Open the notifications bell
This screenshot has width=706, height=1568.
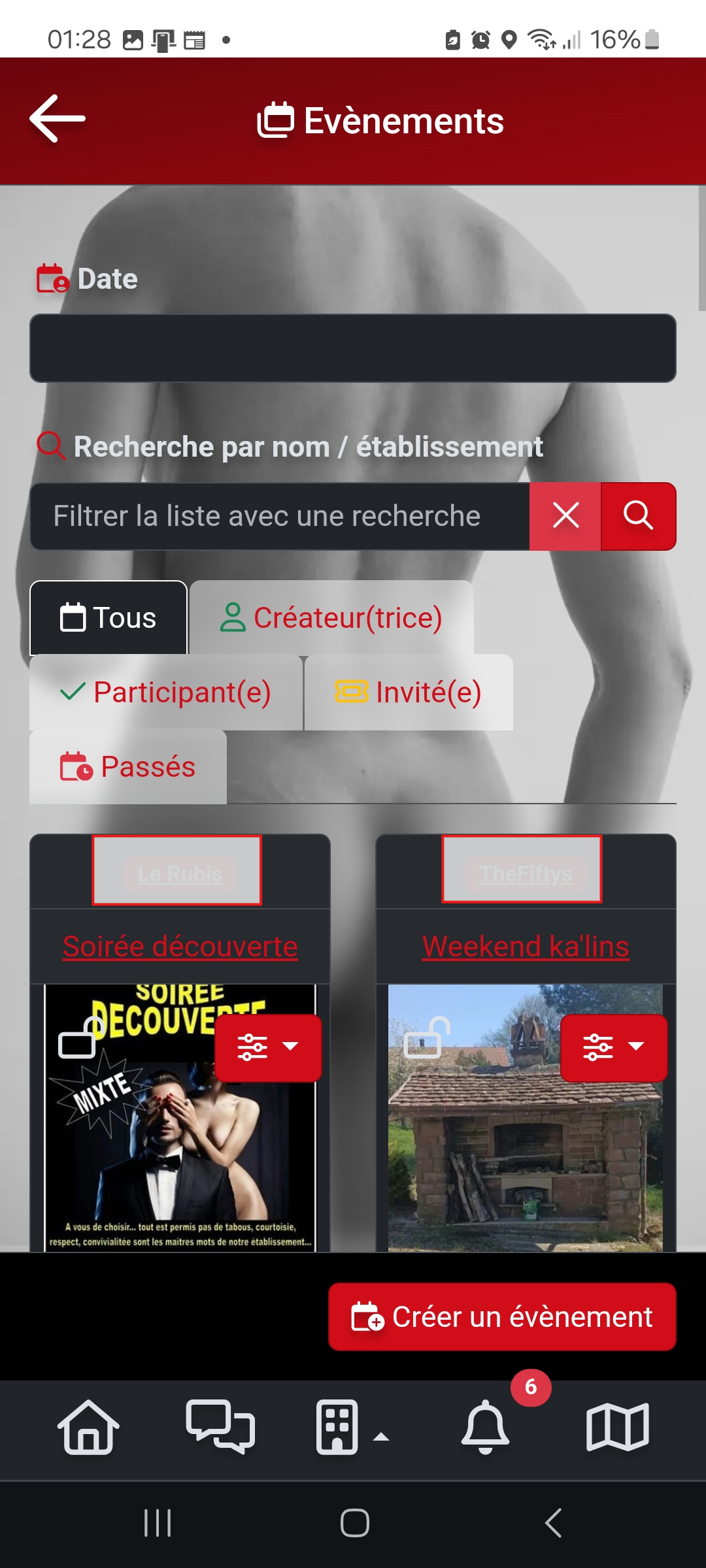(485, 1428)
